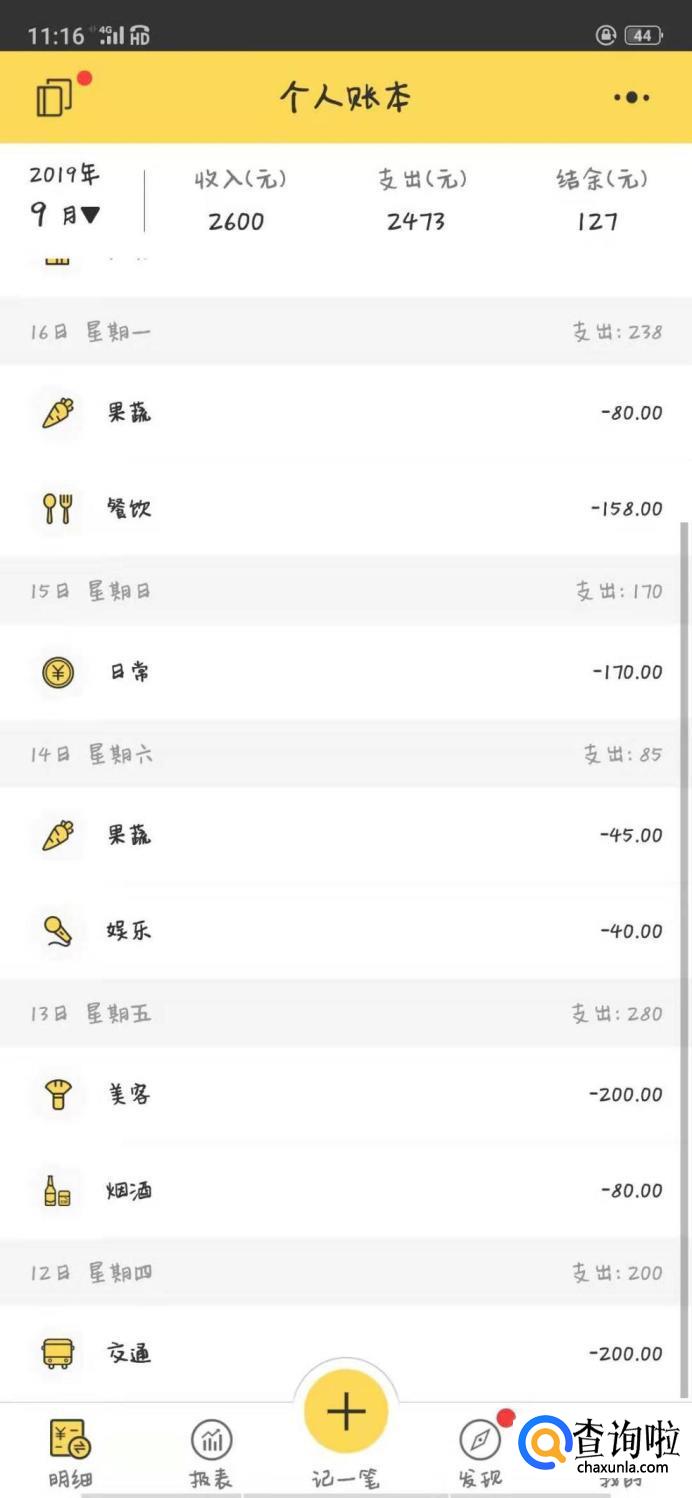
Task: Open the 果蔬 -80.00 entry
Action: click(346, 412)
